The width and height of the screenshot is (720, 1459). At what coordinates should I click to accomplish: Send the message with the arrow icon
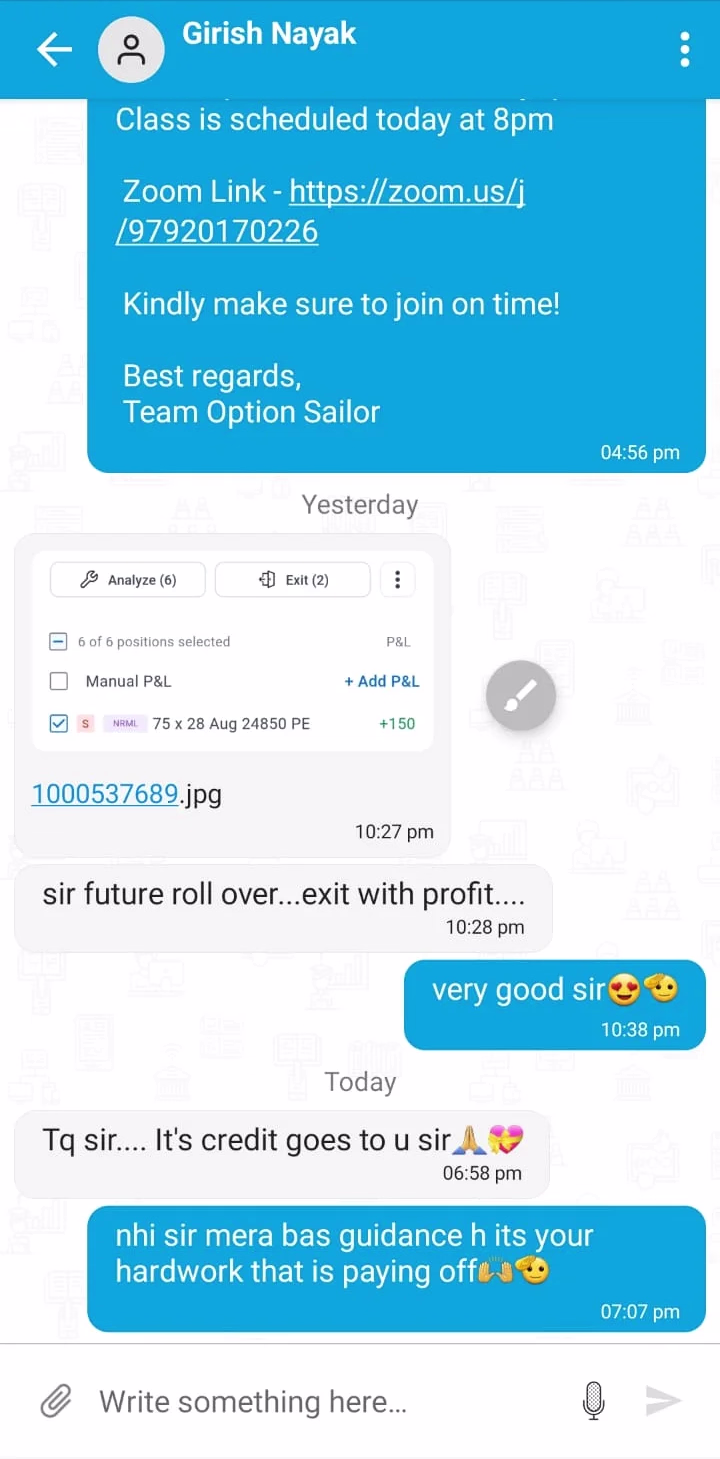pyautogui.click(x=663, y=1401)
